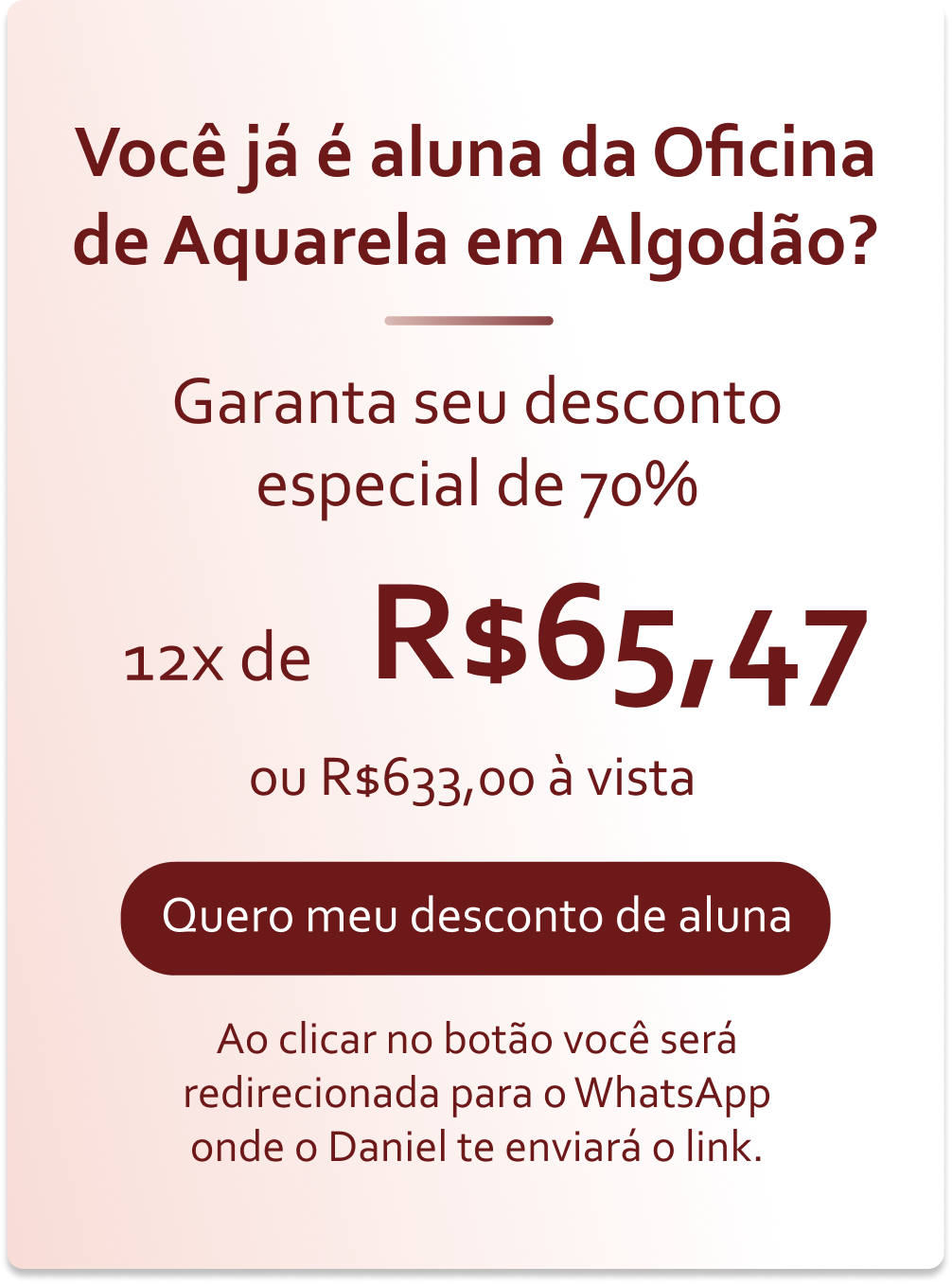Tap Quero meu desconto de aluna button

(475, 917)
